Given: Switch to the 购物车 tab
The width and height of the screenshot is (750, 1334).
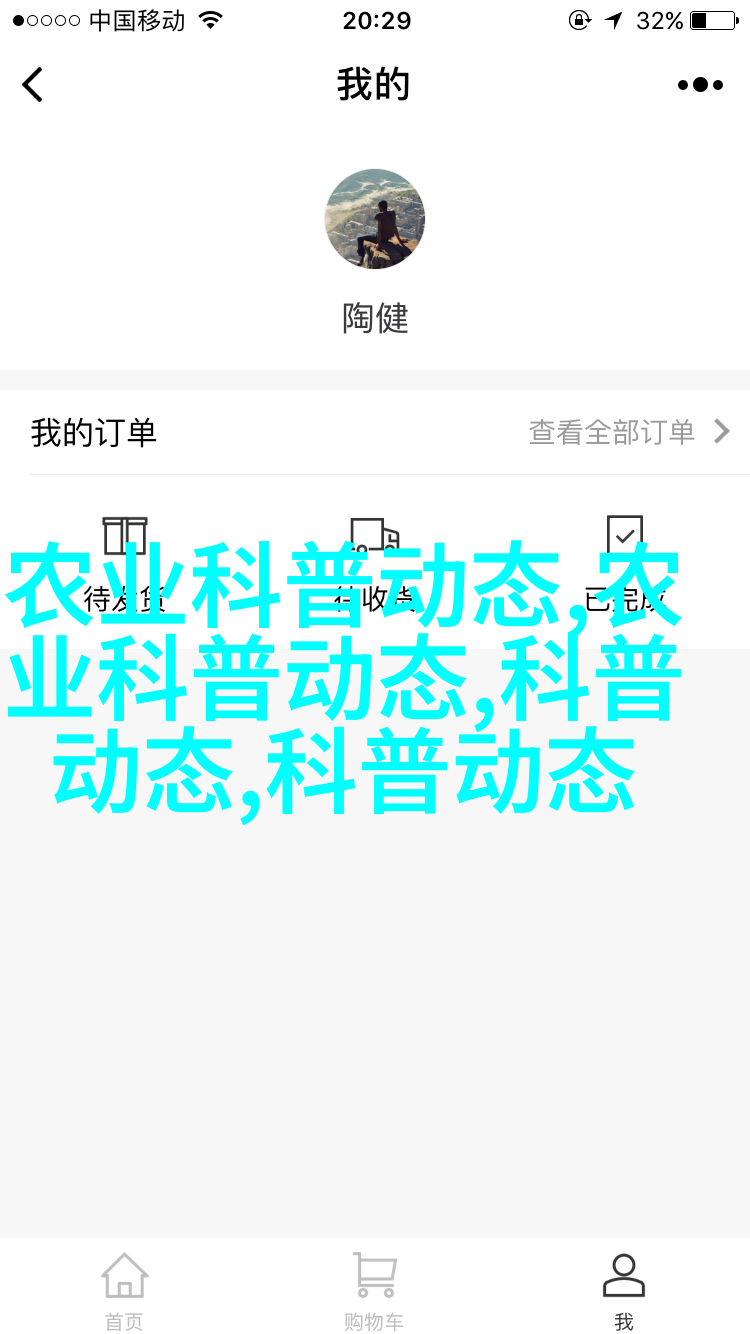Looking at the screenshot, I should coord(375,1290).
